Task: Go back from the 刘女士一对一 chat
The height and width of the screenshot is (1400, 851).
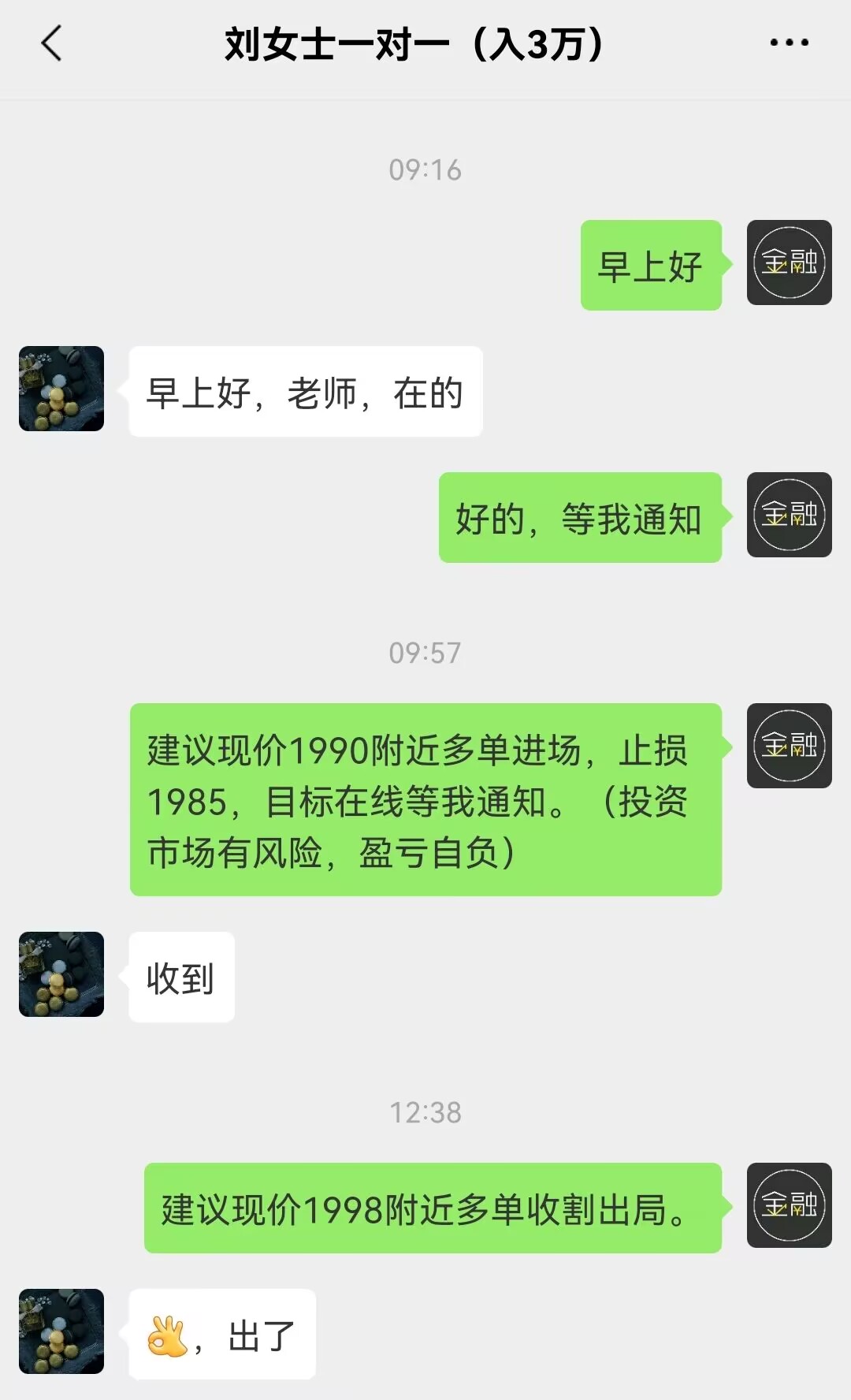Action: click(52, 43)
